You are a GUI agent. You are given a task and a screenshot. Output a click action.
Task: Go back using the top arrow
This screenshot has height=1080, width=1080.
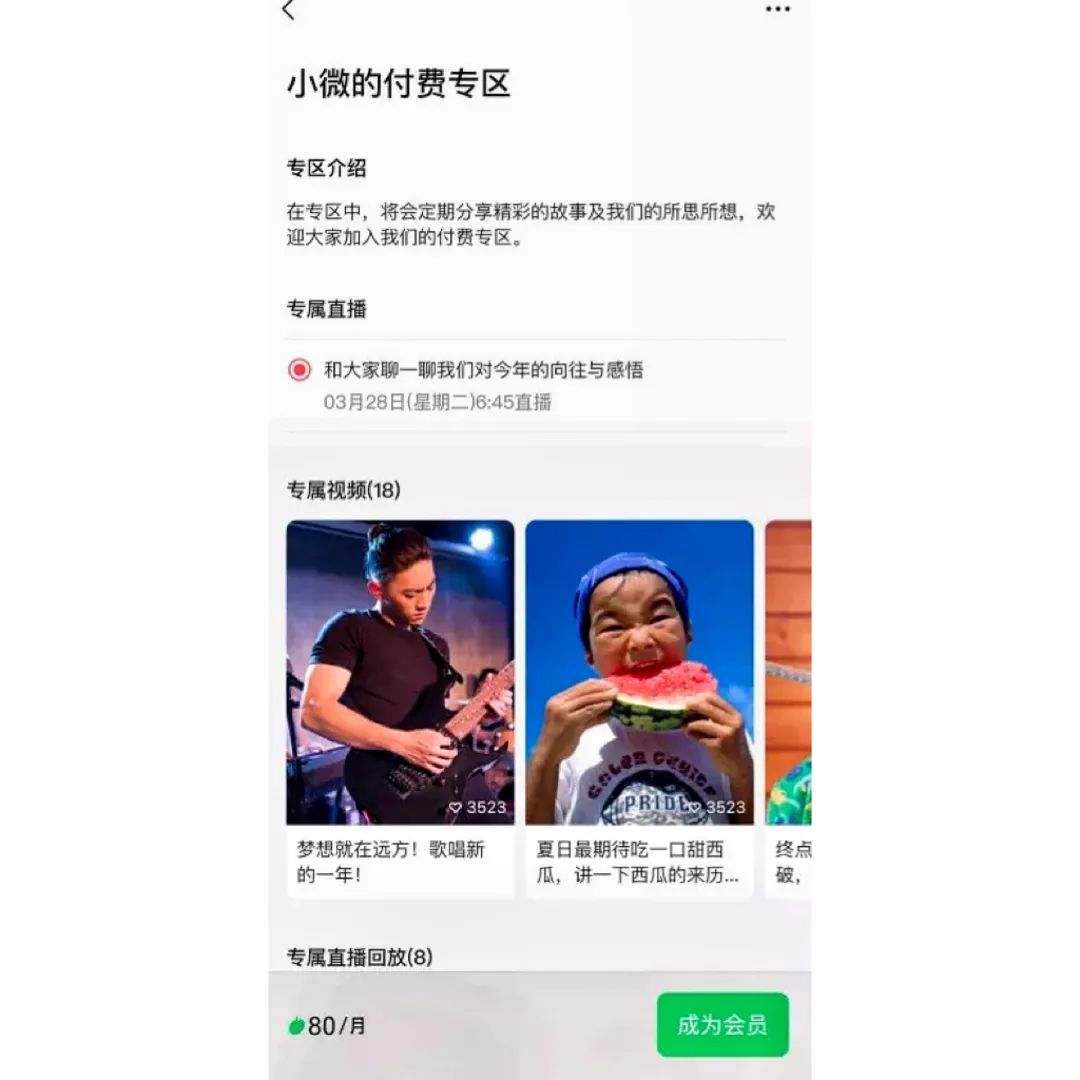pyautogui.click(x=289, y=10)
